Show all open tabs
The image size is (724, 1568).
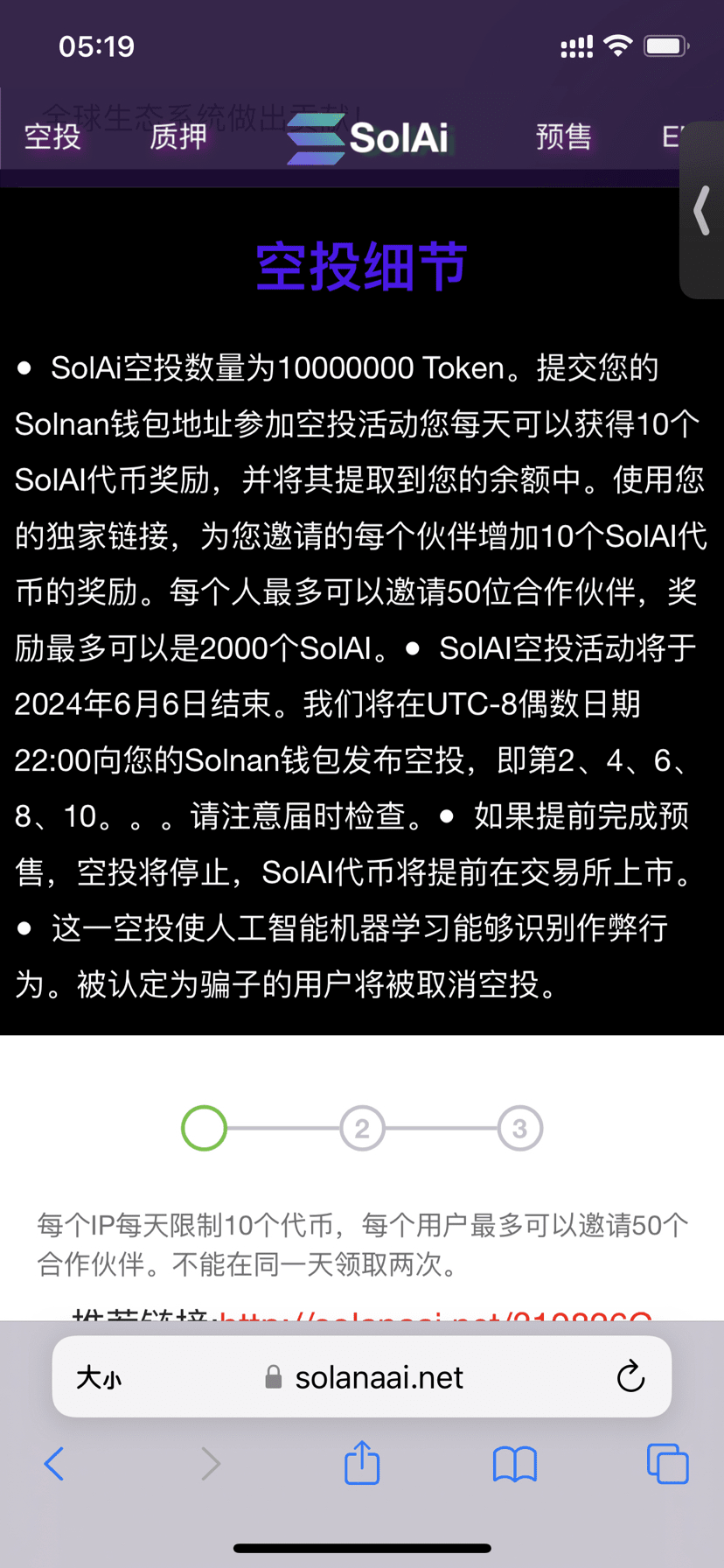tap(668, 1463)
